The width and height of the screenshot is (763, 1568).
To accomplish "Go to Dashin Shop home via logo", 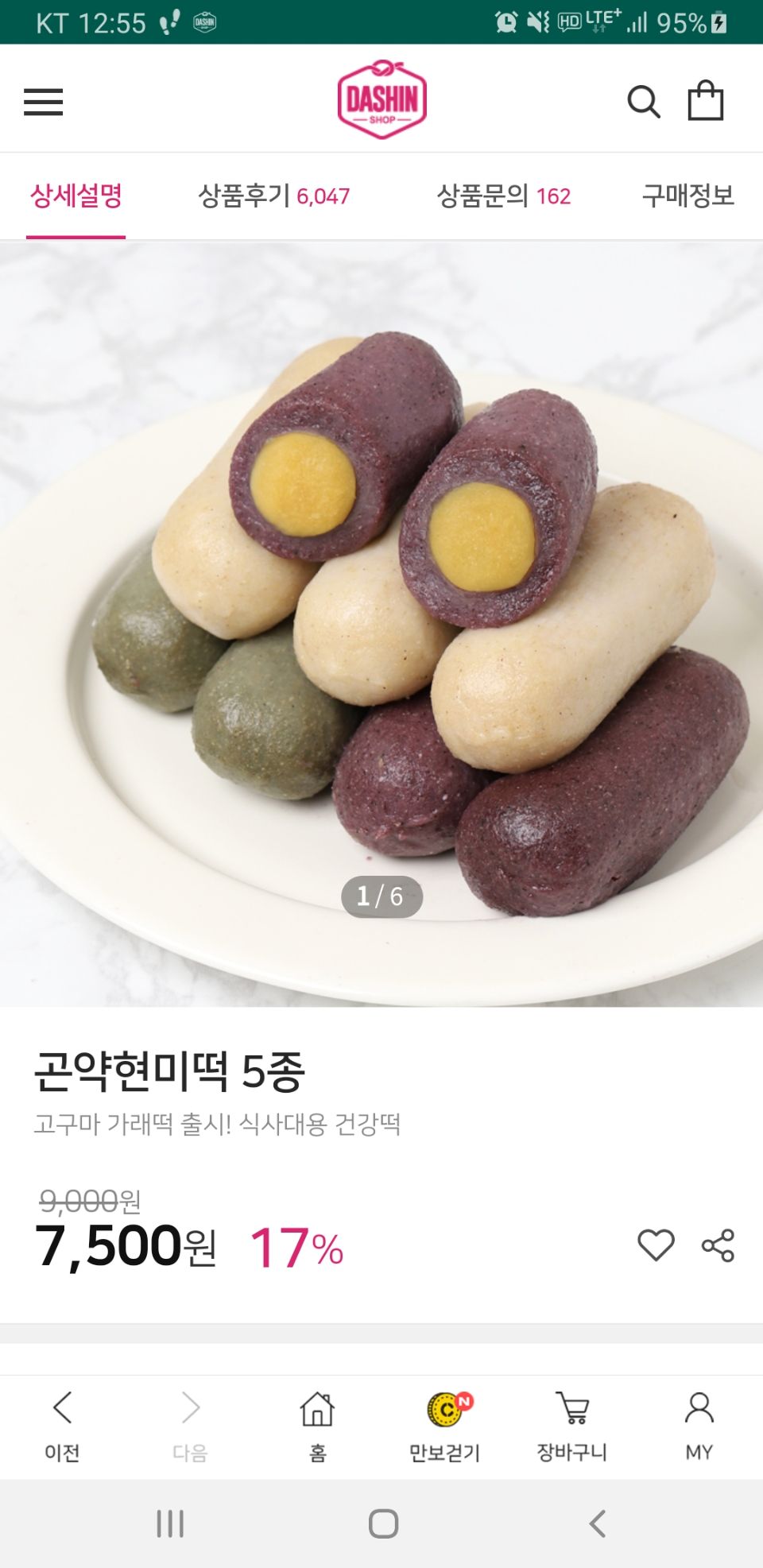I will (x=381, y=100).
